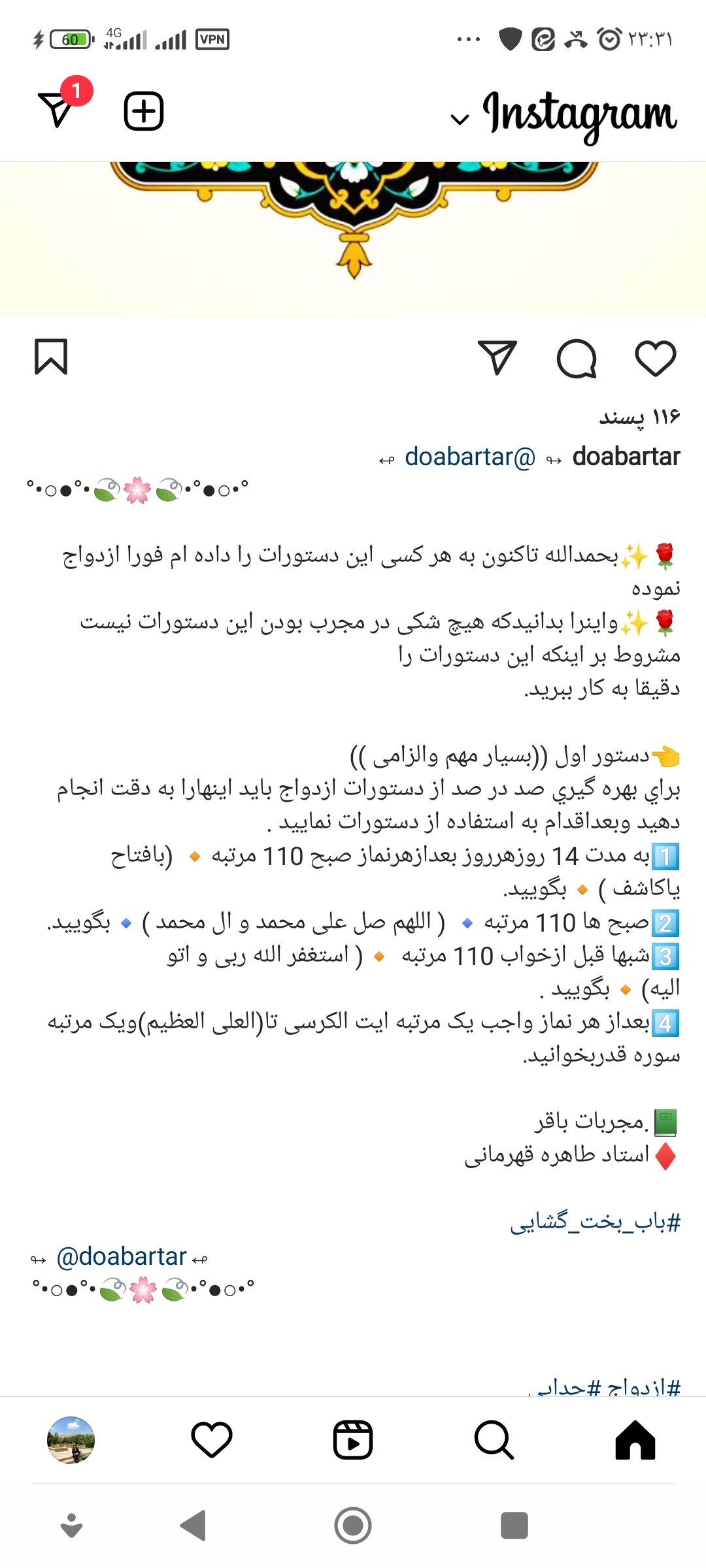Open the activity heart tab
Viewport: 706px width, 1568px height.
(x=212, y=1440)
